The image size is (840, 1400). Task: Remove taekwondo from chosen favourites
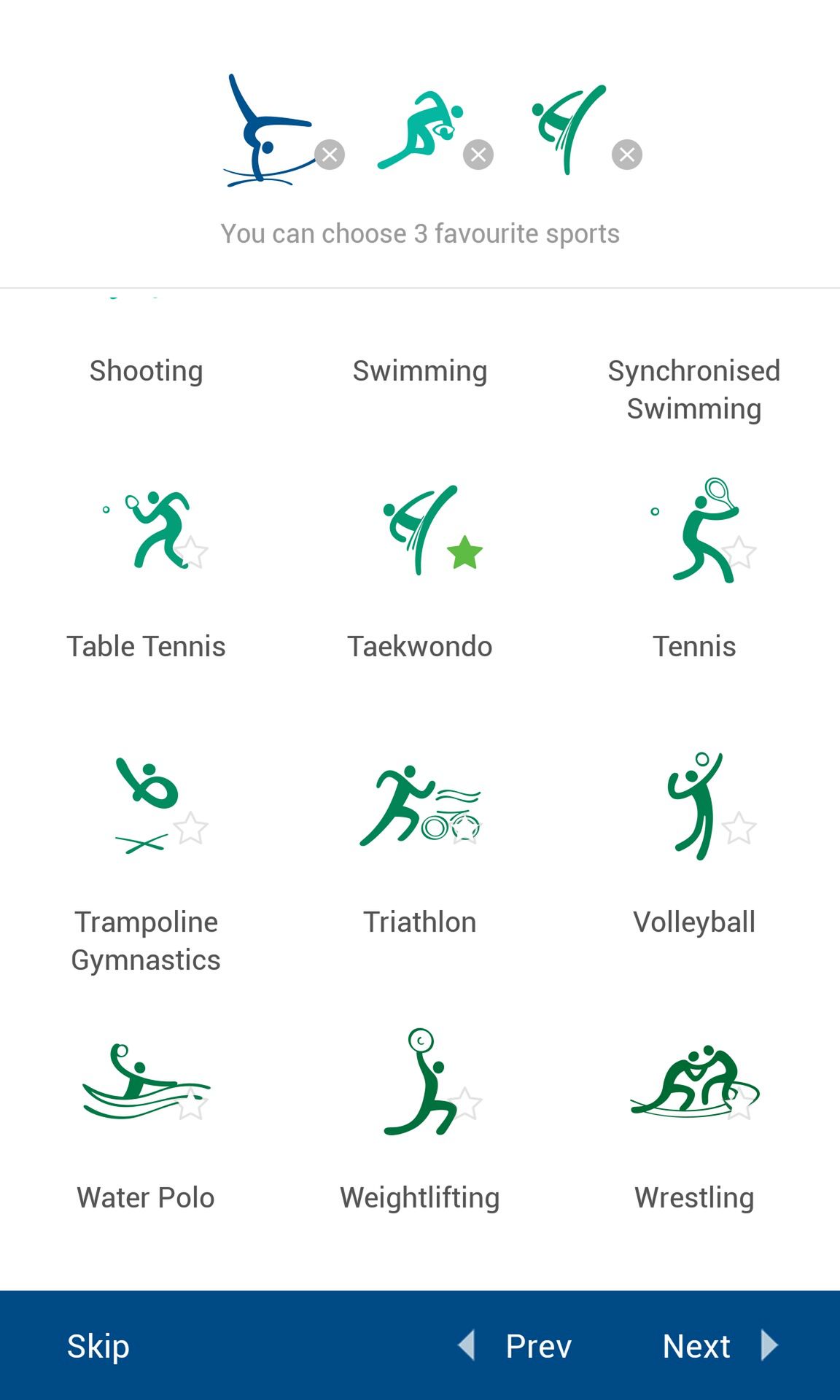pos(627,155)
